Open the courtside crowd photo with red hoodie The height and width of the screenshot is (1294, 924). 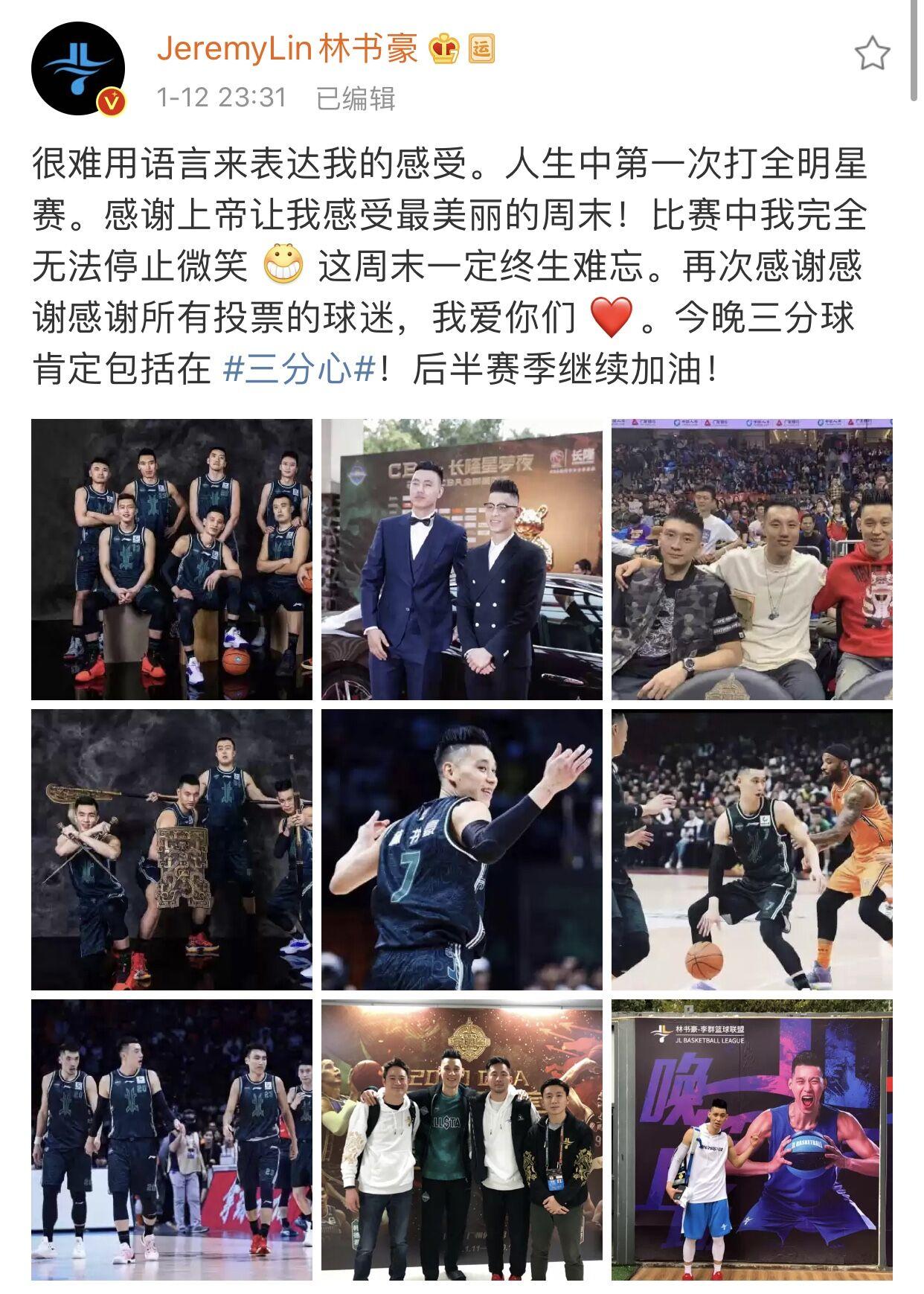point(751,560)
